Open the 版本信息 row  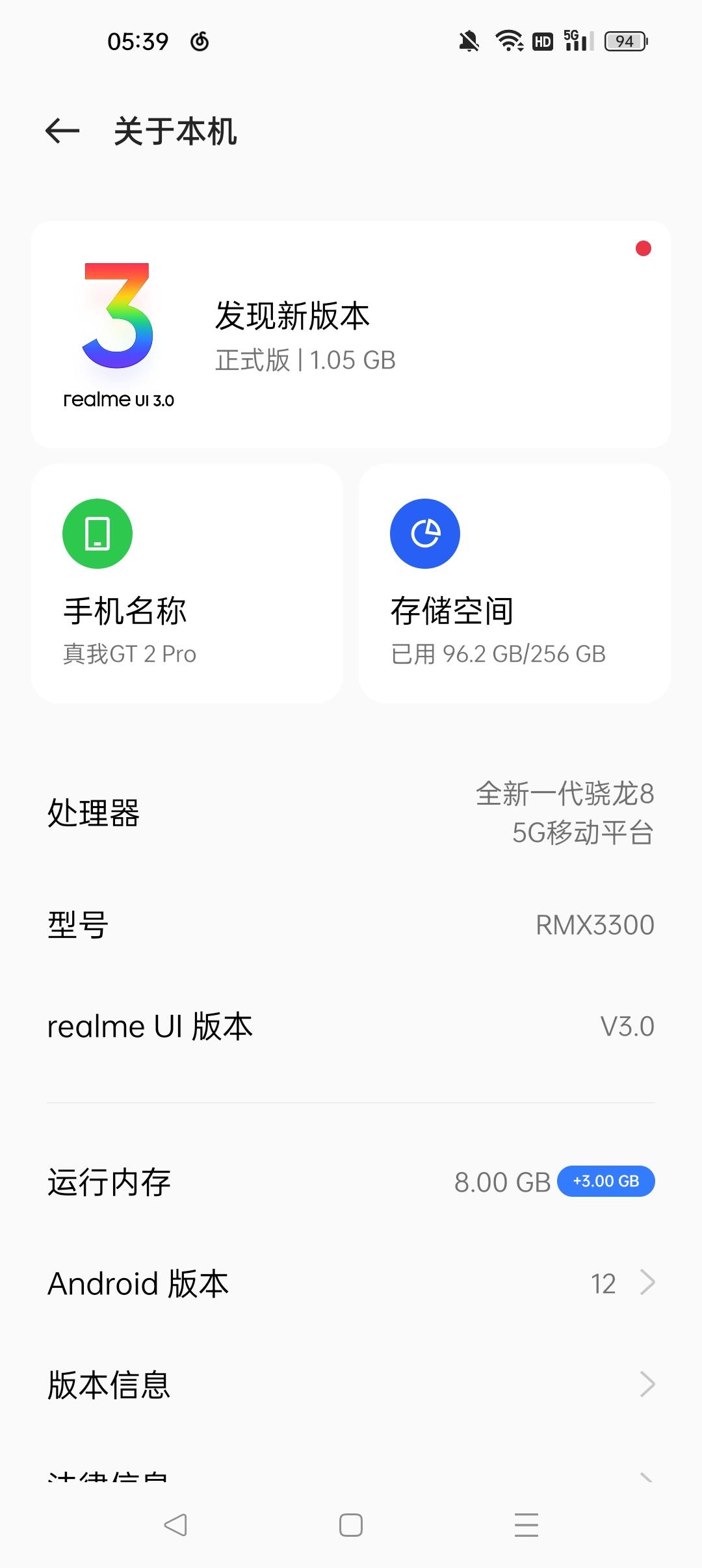click(x=351, y=1384)
